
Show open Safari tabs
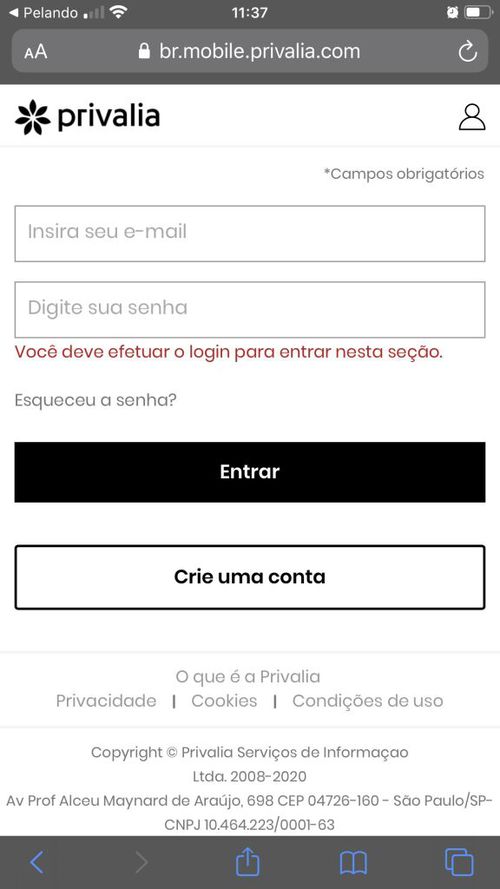[459, 862]
